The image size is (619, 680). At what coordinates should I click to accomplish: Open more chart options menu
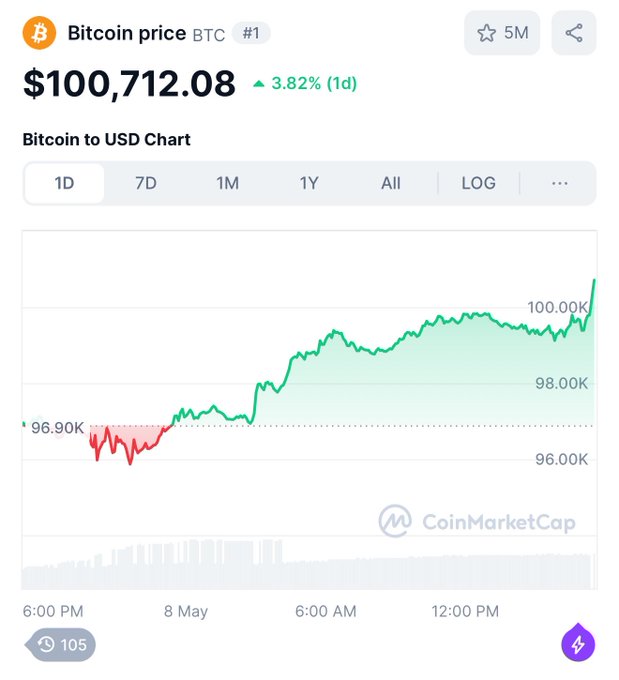tap(559, 183)
